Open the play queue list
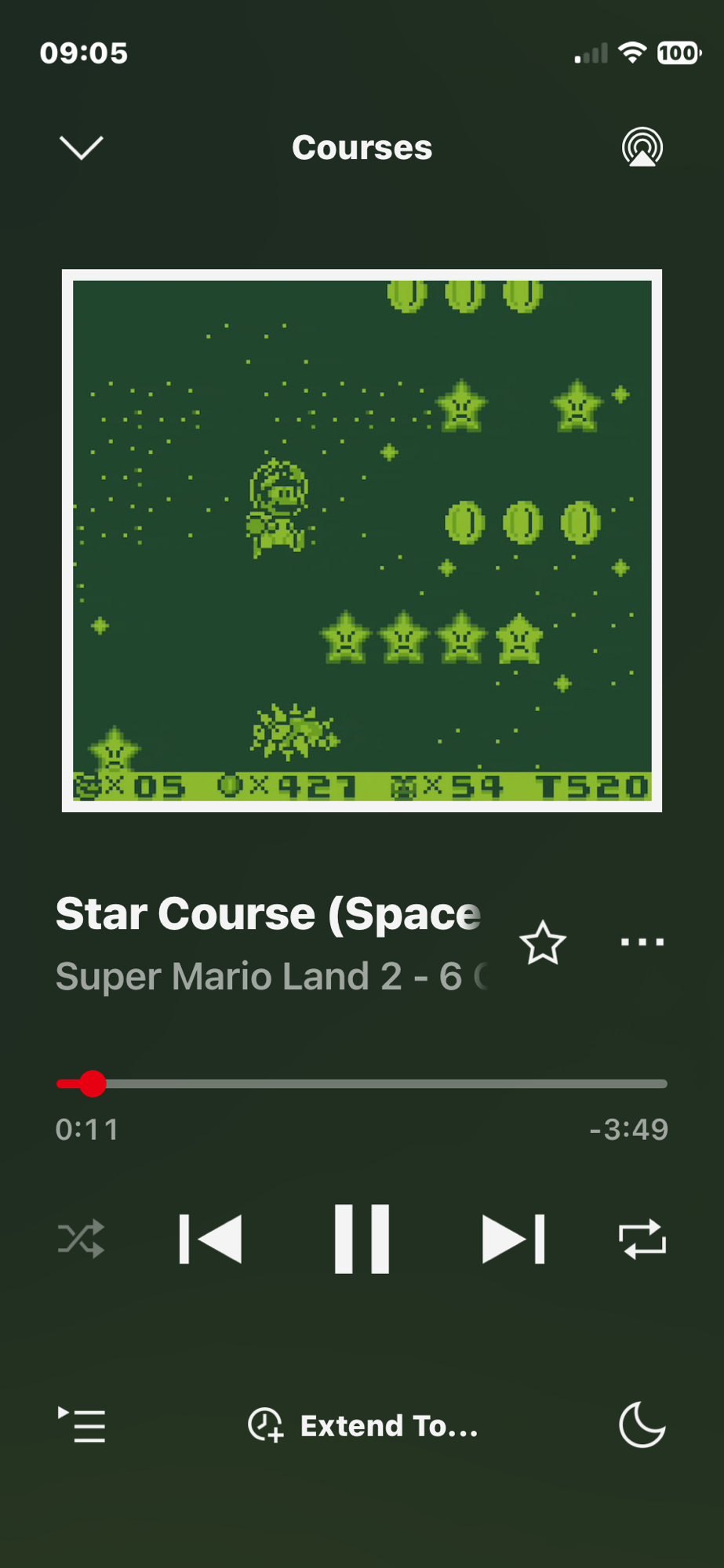The height and width of the screenshot is (1568, 724). pos(82,1425)
